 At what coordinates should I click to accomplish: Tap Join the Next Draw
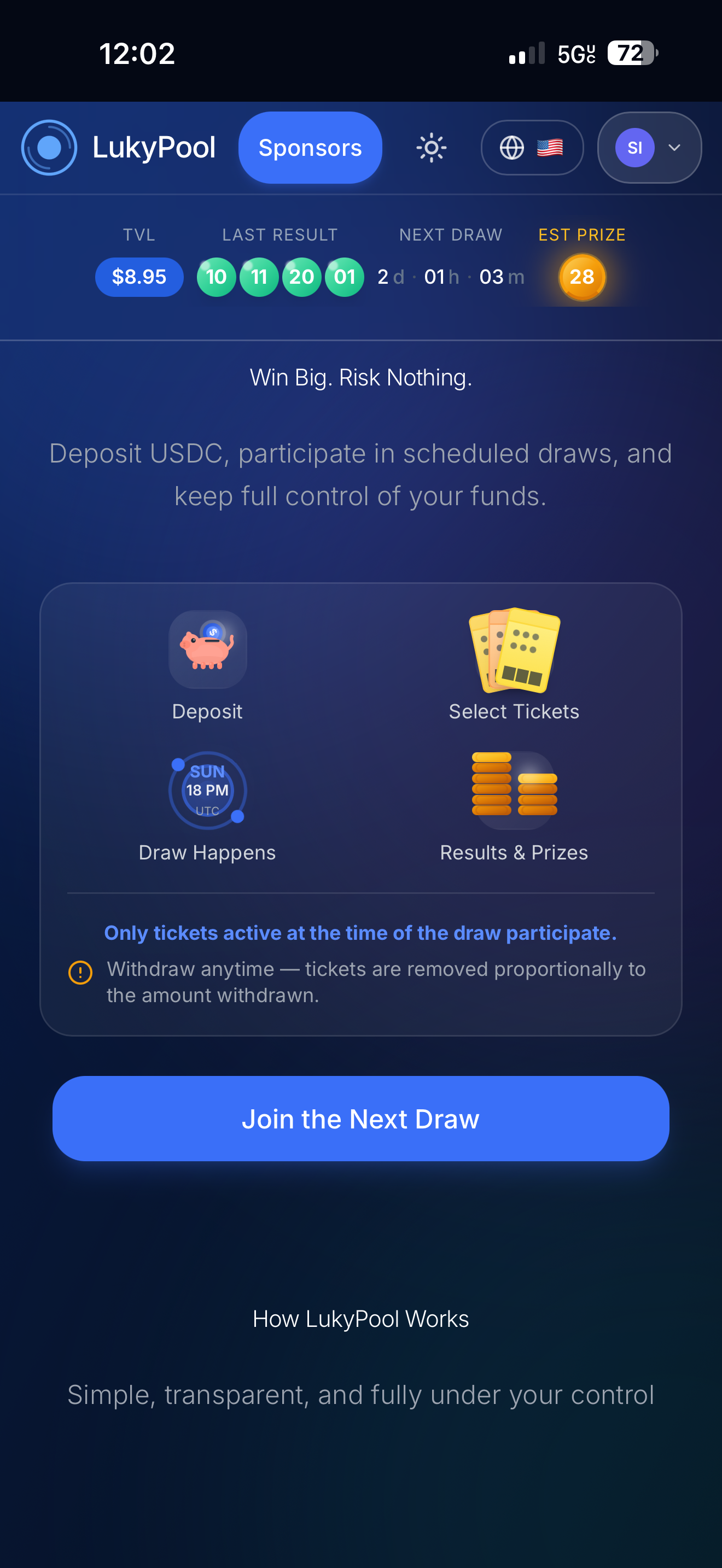pos(360,1118)
